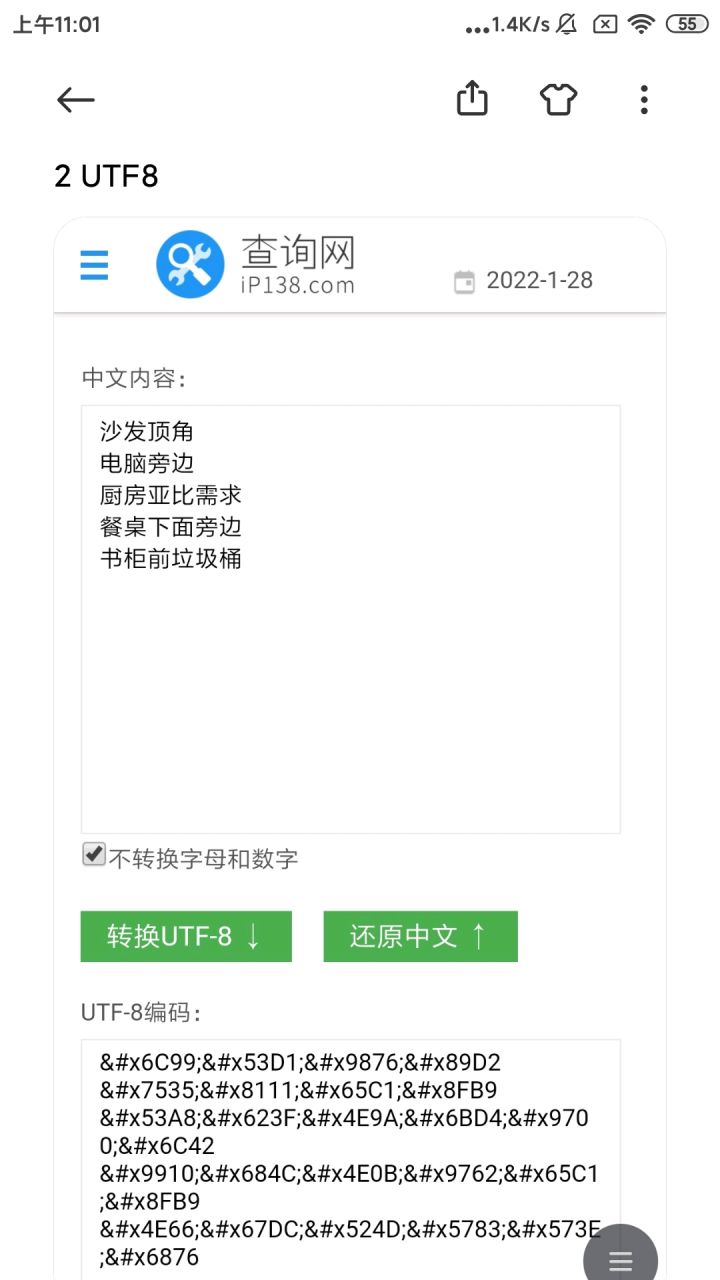Open the three-dot overflow menu

click(643, 99)
